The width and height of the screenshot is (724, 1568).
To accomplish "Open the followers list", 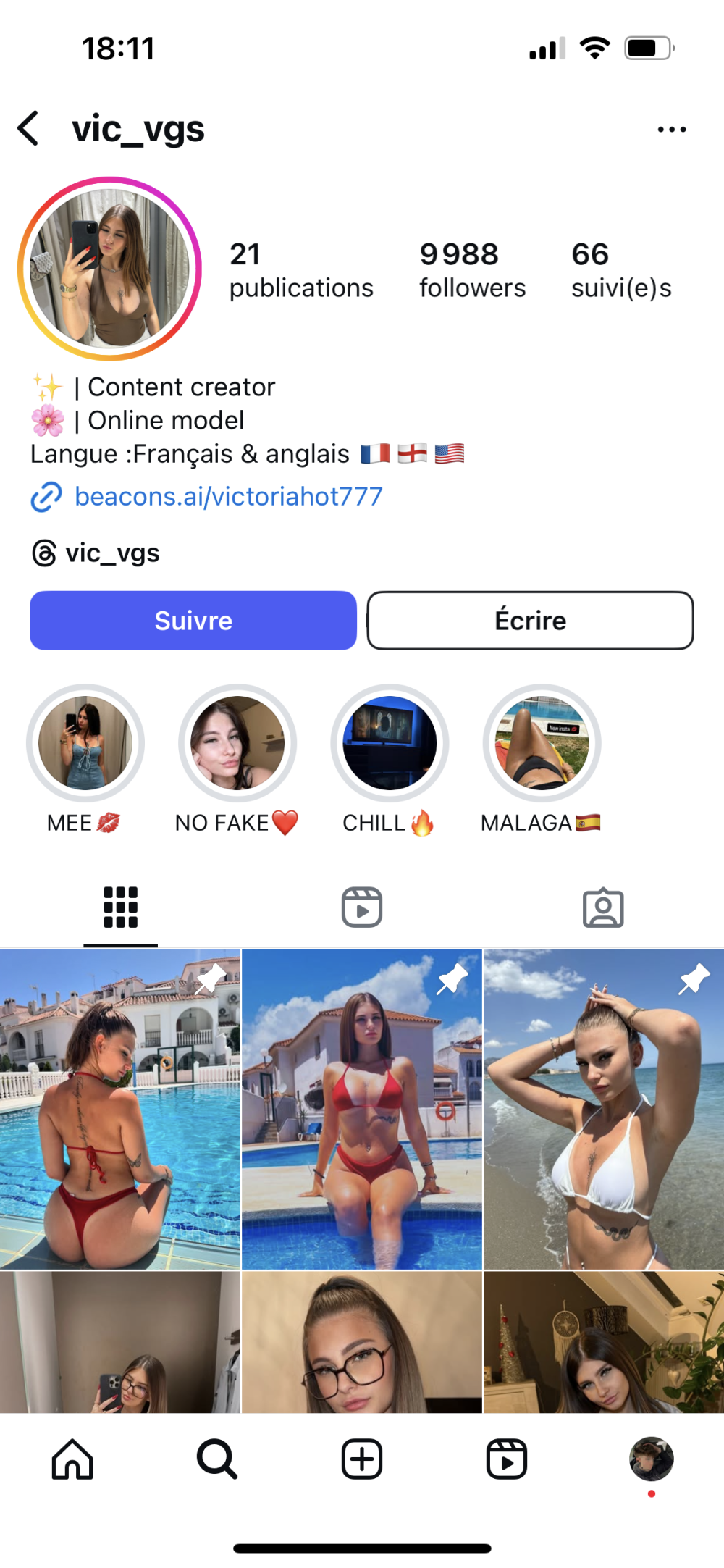I will click(472, 270).
